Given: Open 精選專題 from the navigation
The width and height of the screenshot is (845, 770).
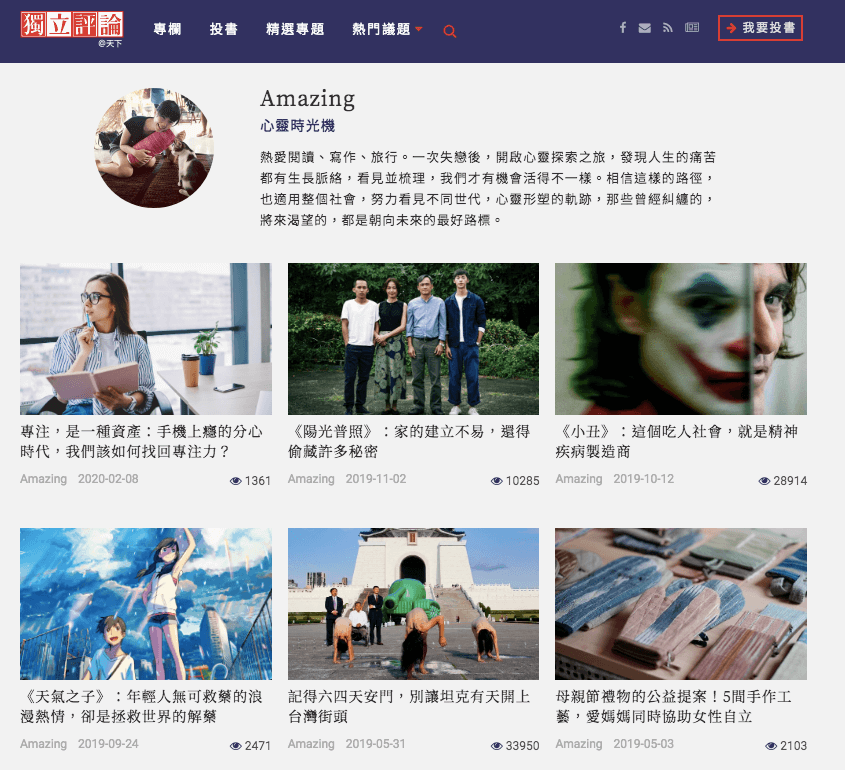Looking at the screenshot, I should pos(295,30).
